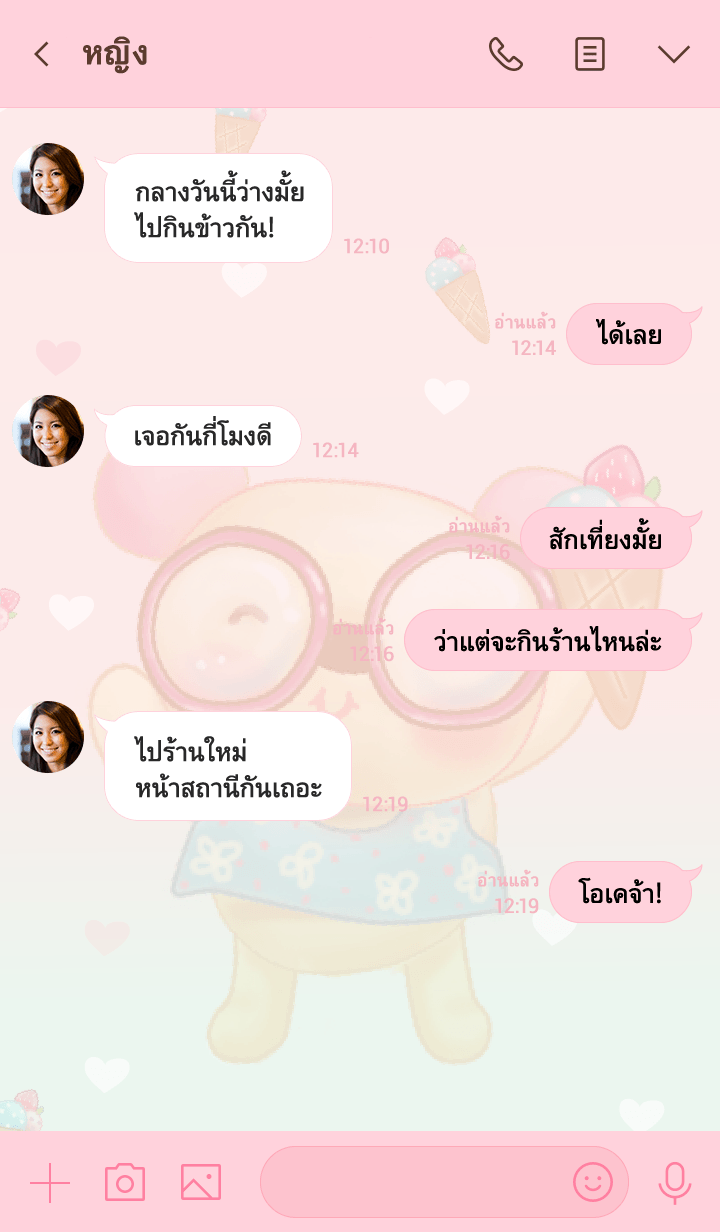Record a voice message with the microphone
This screenshot has height=1232, width=720.
(675, 1183)
